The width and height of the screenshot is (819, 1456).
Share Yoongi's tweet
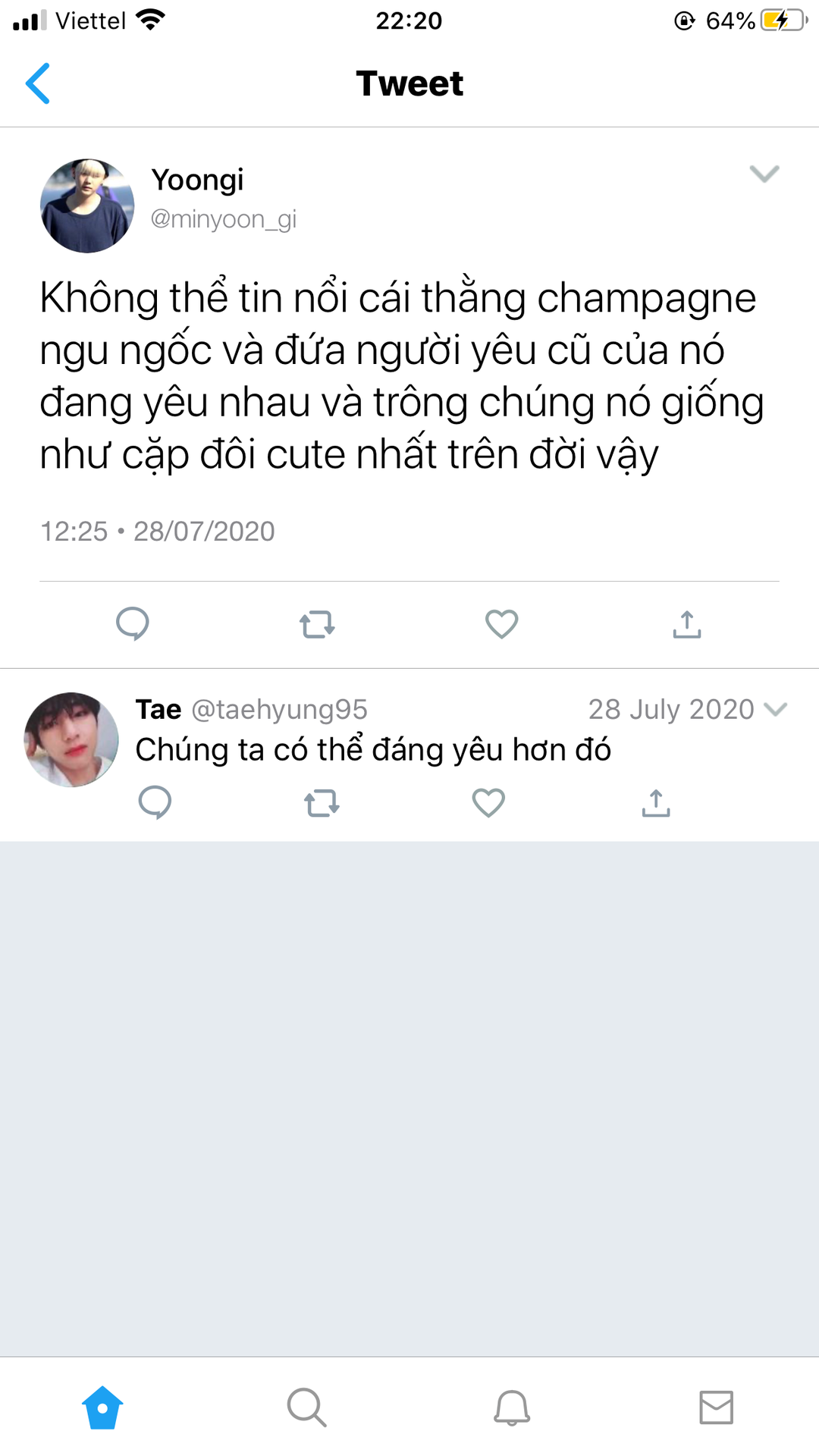click(686, 624)
